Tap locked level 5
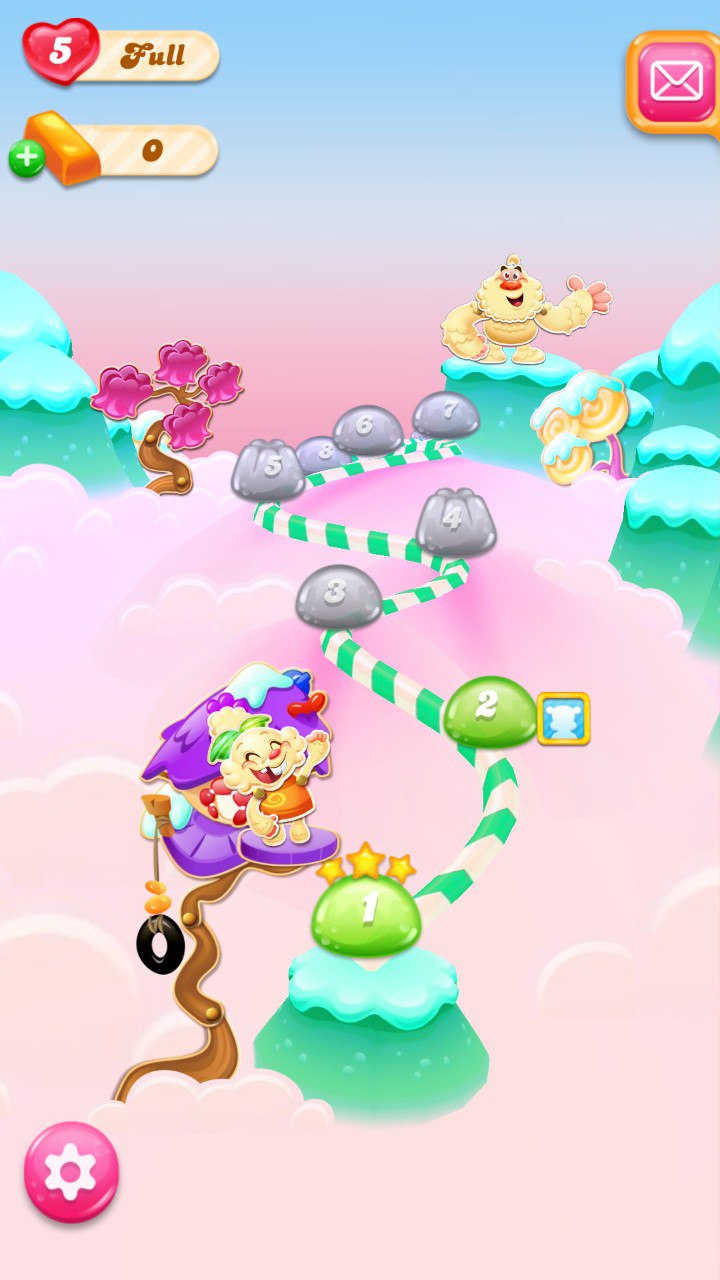 coord(268,470)
